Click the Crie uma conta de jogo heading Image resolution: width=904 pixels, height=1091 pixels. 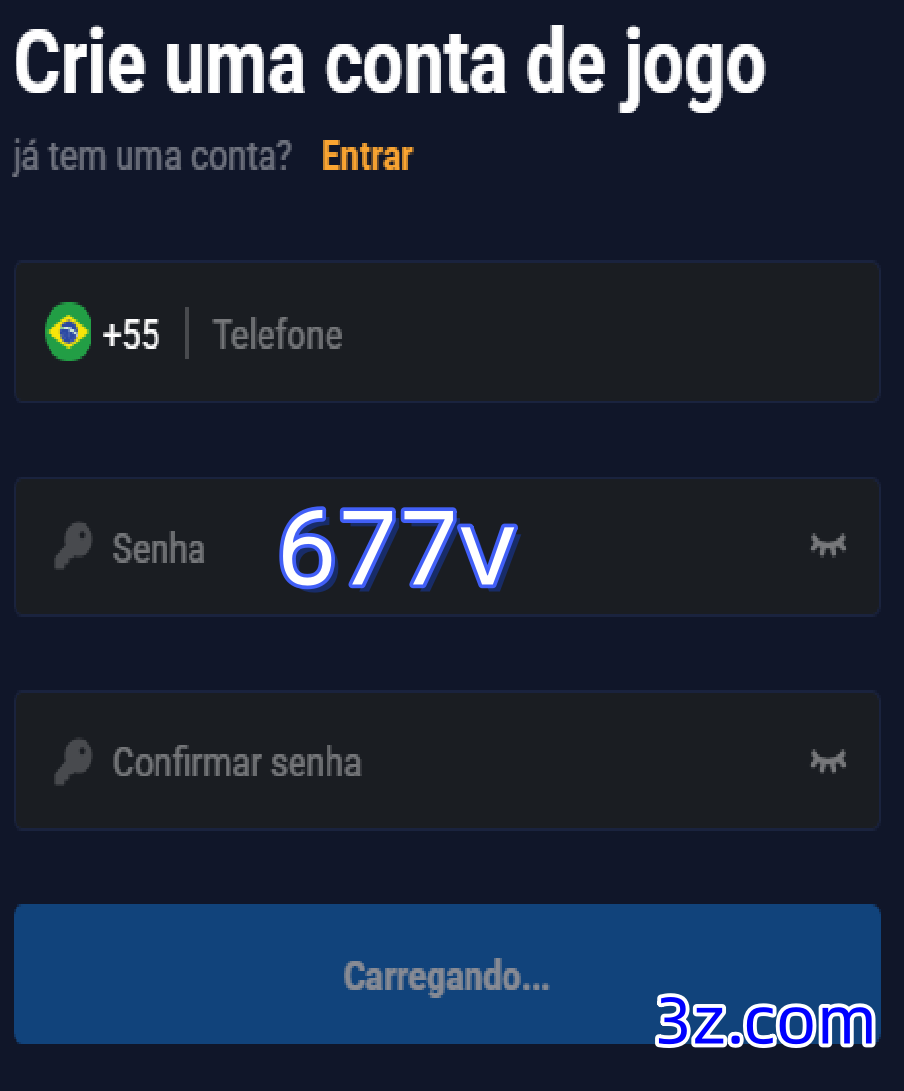[x=390, y=63]
